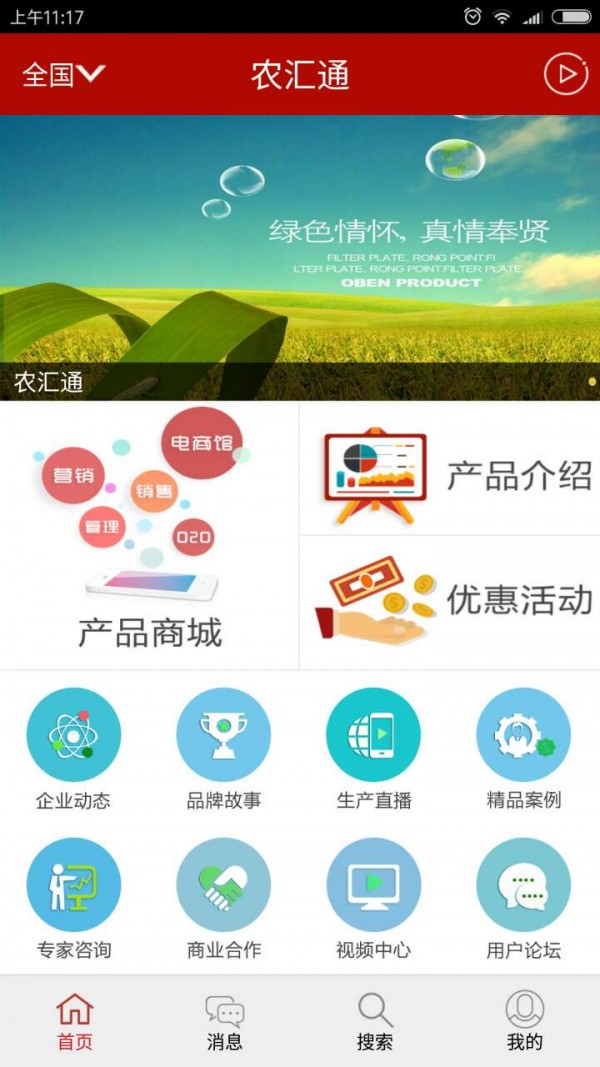This screenshot has width=600, height=1067.
Task: Switch to the 搜索 search tab
Action: [375, 1021]
